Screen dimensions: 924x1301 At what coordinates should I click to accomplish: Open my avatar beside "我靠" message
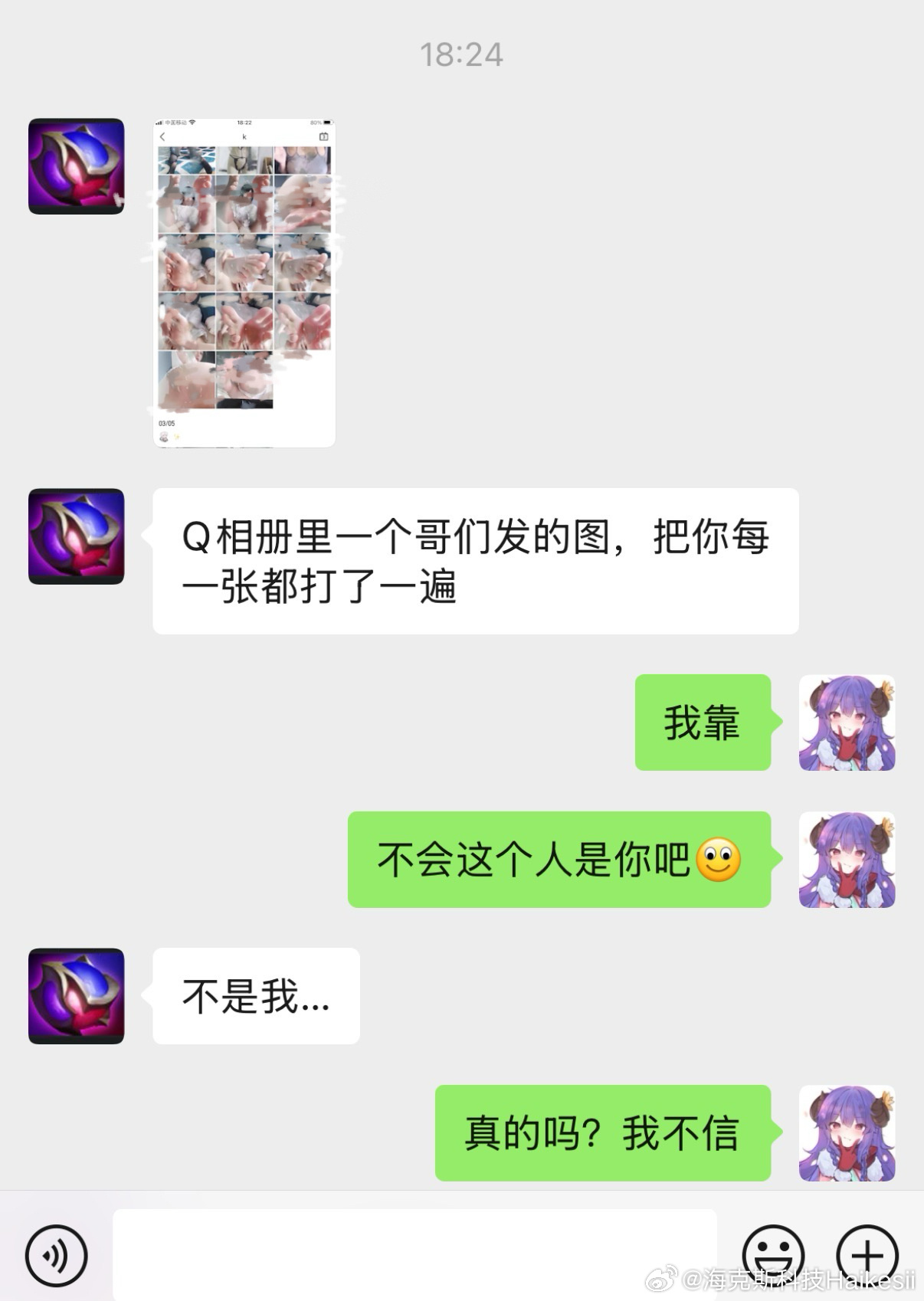click(x=847, y=723)
